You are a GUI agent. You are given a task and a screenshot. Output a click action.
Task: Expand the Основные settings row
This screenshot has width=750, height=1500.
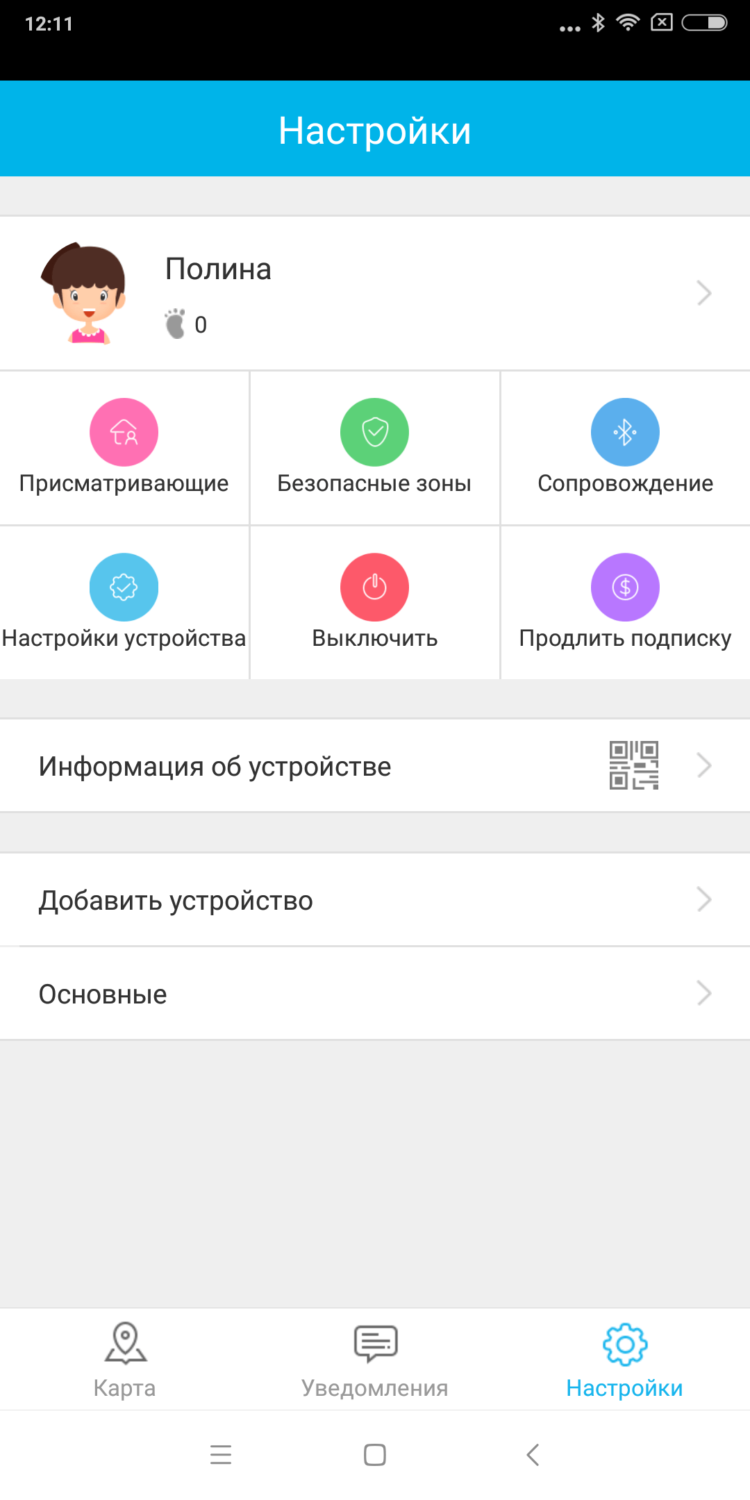pyautogui.click(x=374, y=993)
